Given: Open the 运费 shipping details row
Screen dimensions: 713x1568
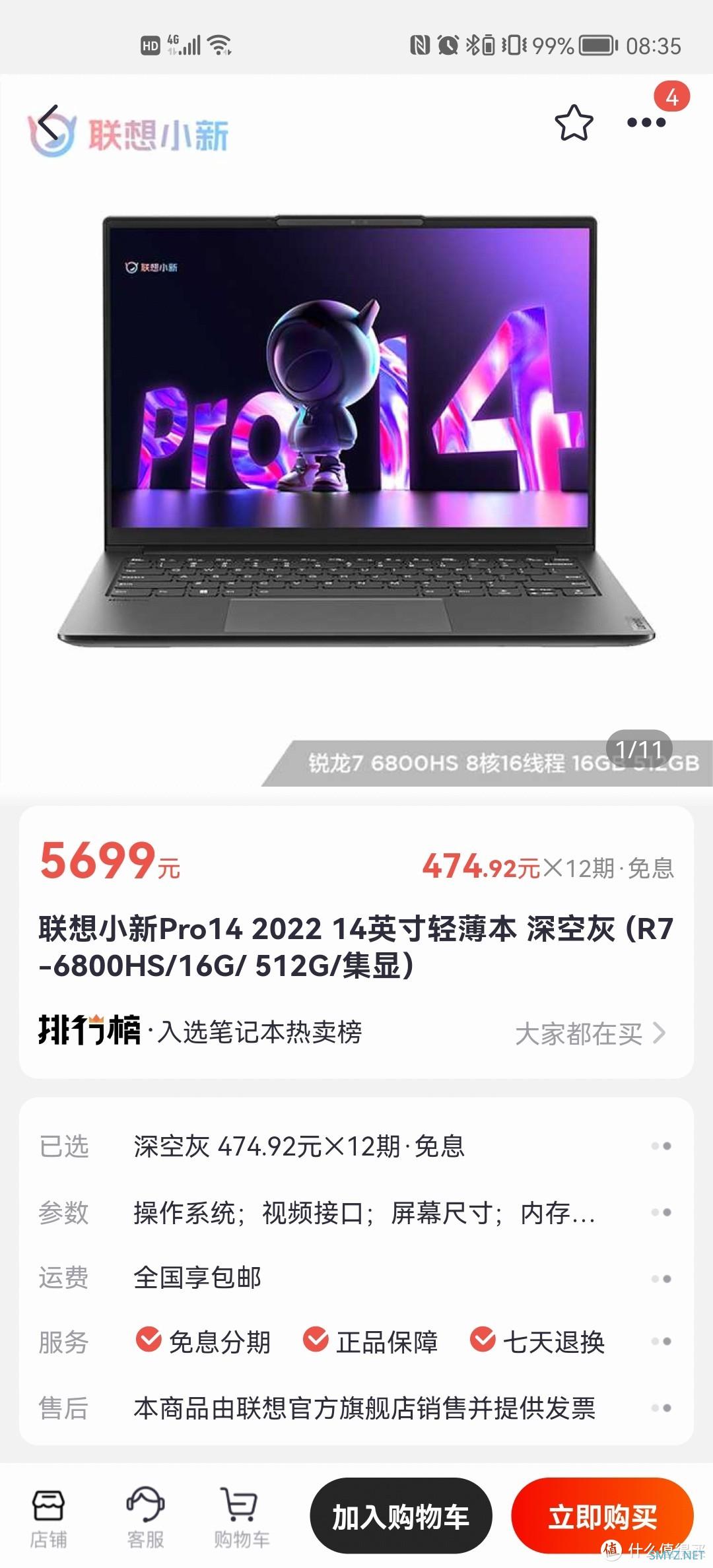Looking at the screenshot, I should coord(356,1278).
